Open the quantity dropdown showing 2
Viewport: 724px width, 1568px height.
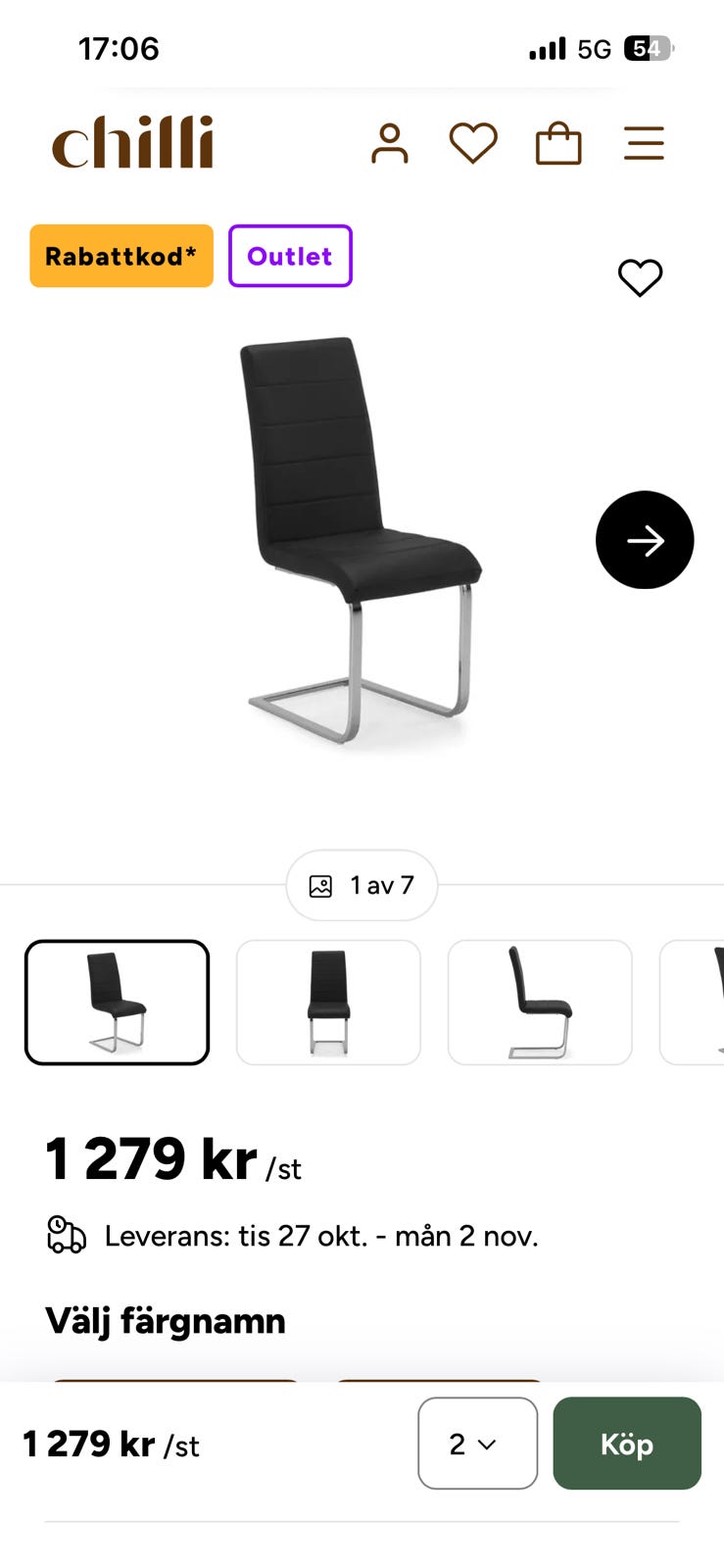pos(477,1444)
